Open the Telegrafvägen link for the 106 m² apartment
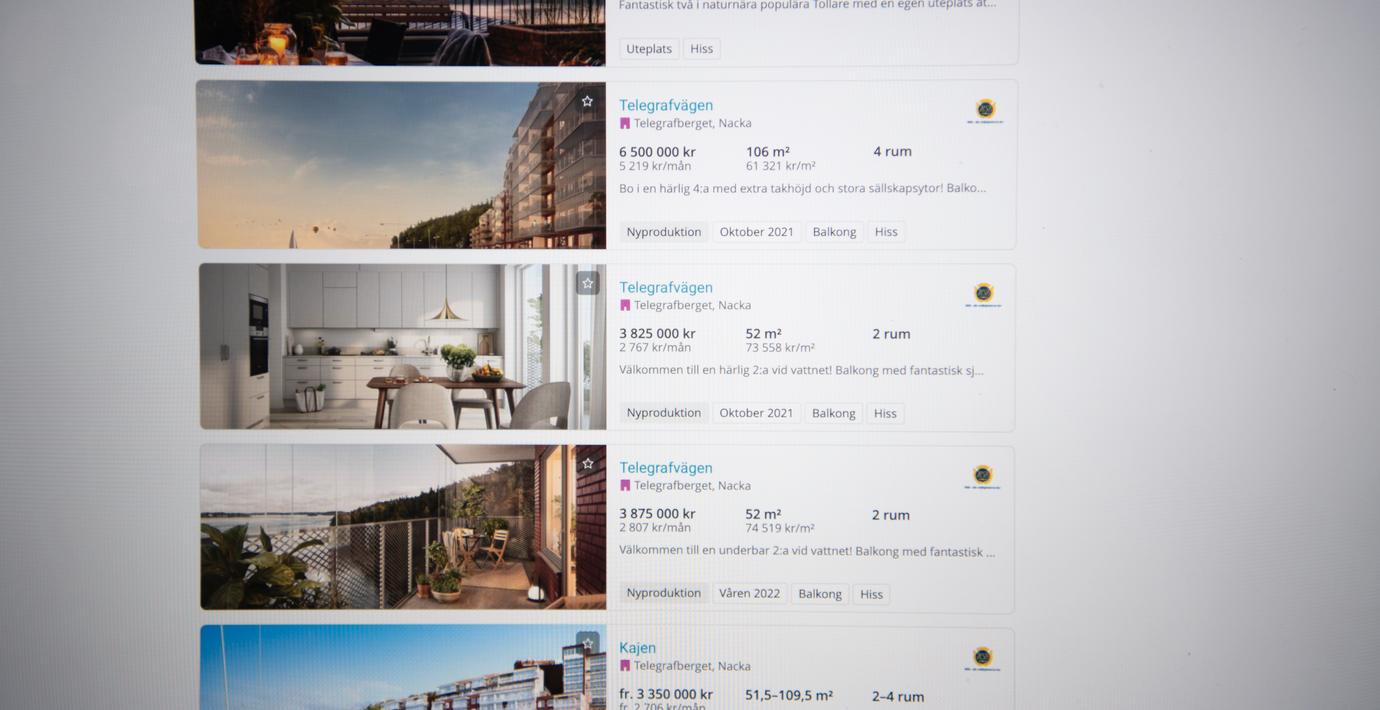This screenshot has width=1380, height=710. (666, 105)
